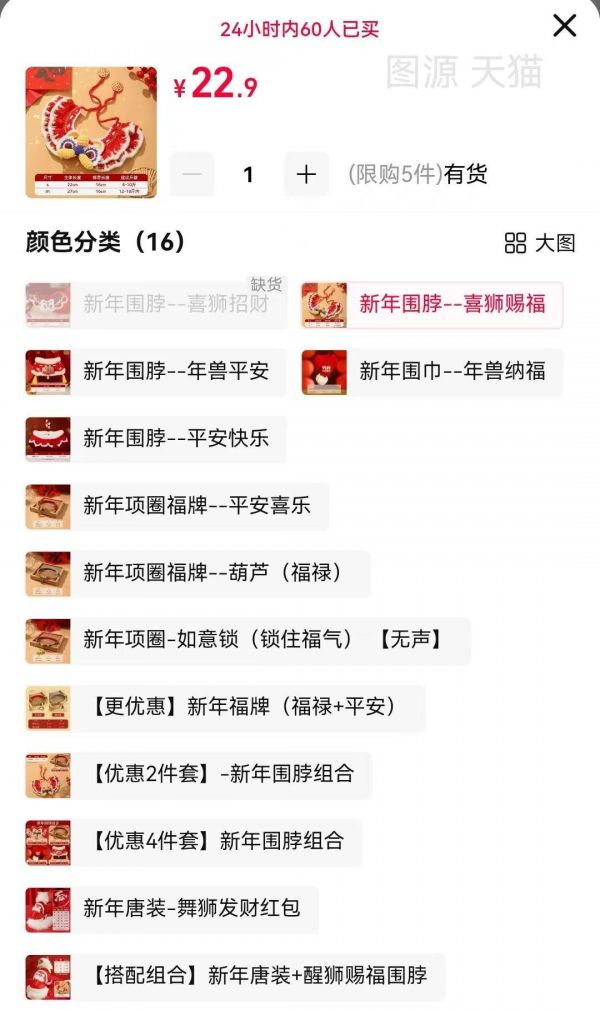Screen dimensions: 600x1010
Task: Select 新年围脖--喜狮赐福 option
Action: tap(432, 305)
